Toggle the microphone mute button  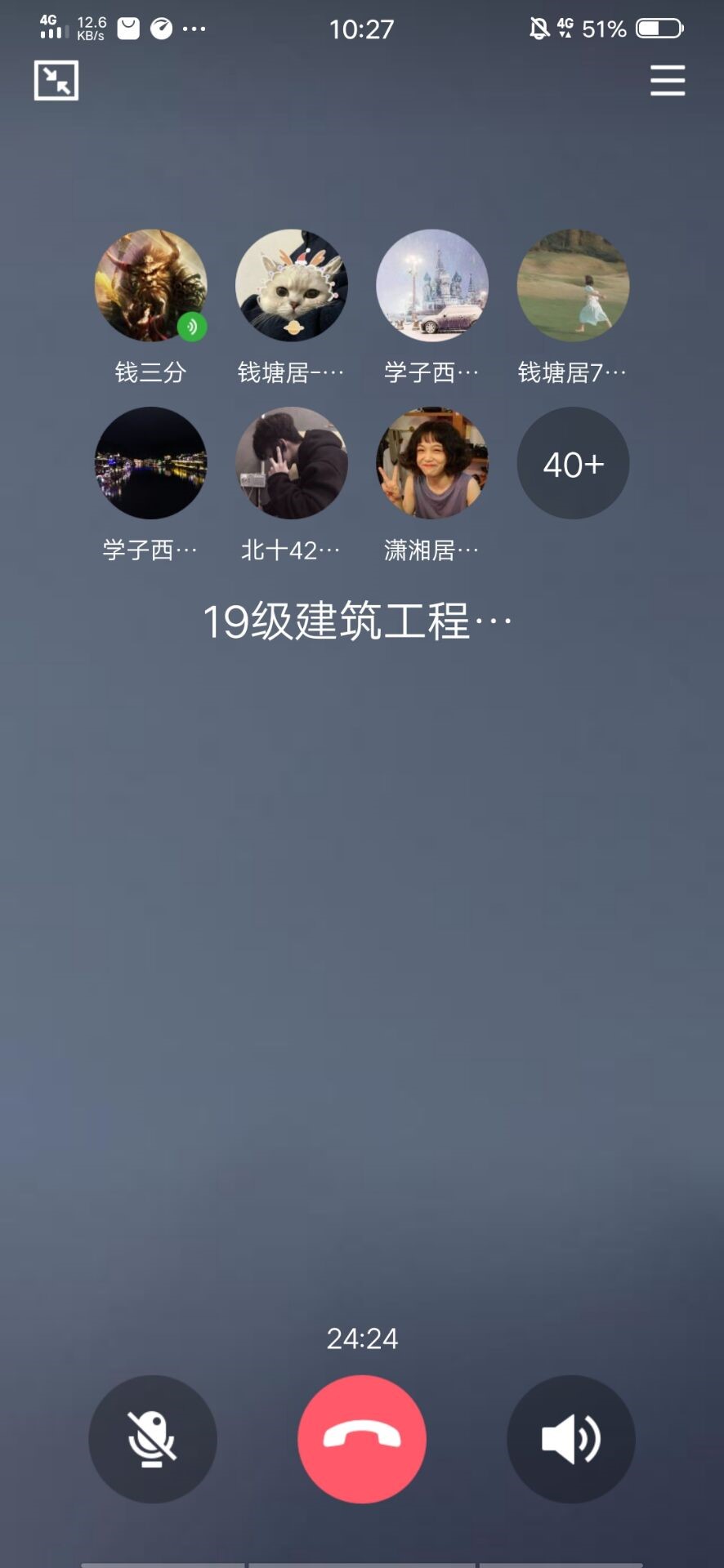[x=153, y=1439]
